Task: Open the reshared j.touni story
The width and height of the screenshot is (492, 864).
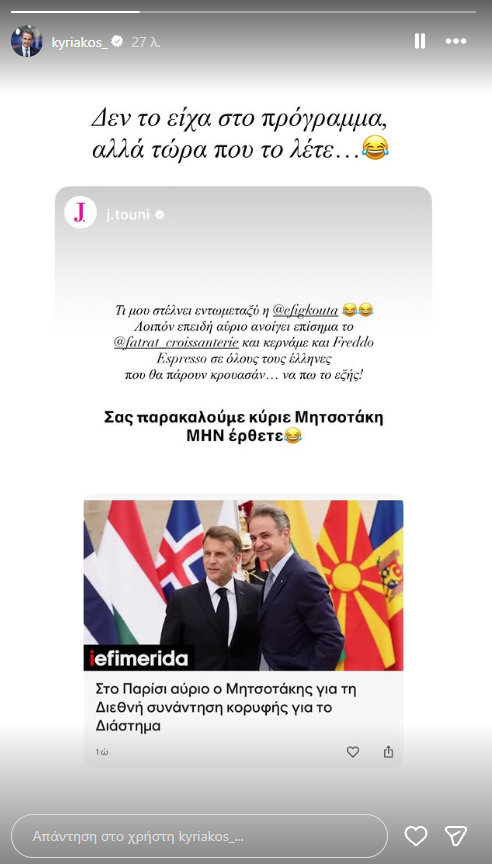Action: (x=243, y=476)
